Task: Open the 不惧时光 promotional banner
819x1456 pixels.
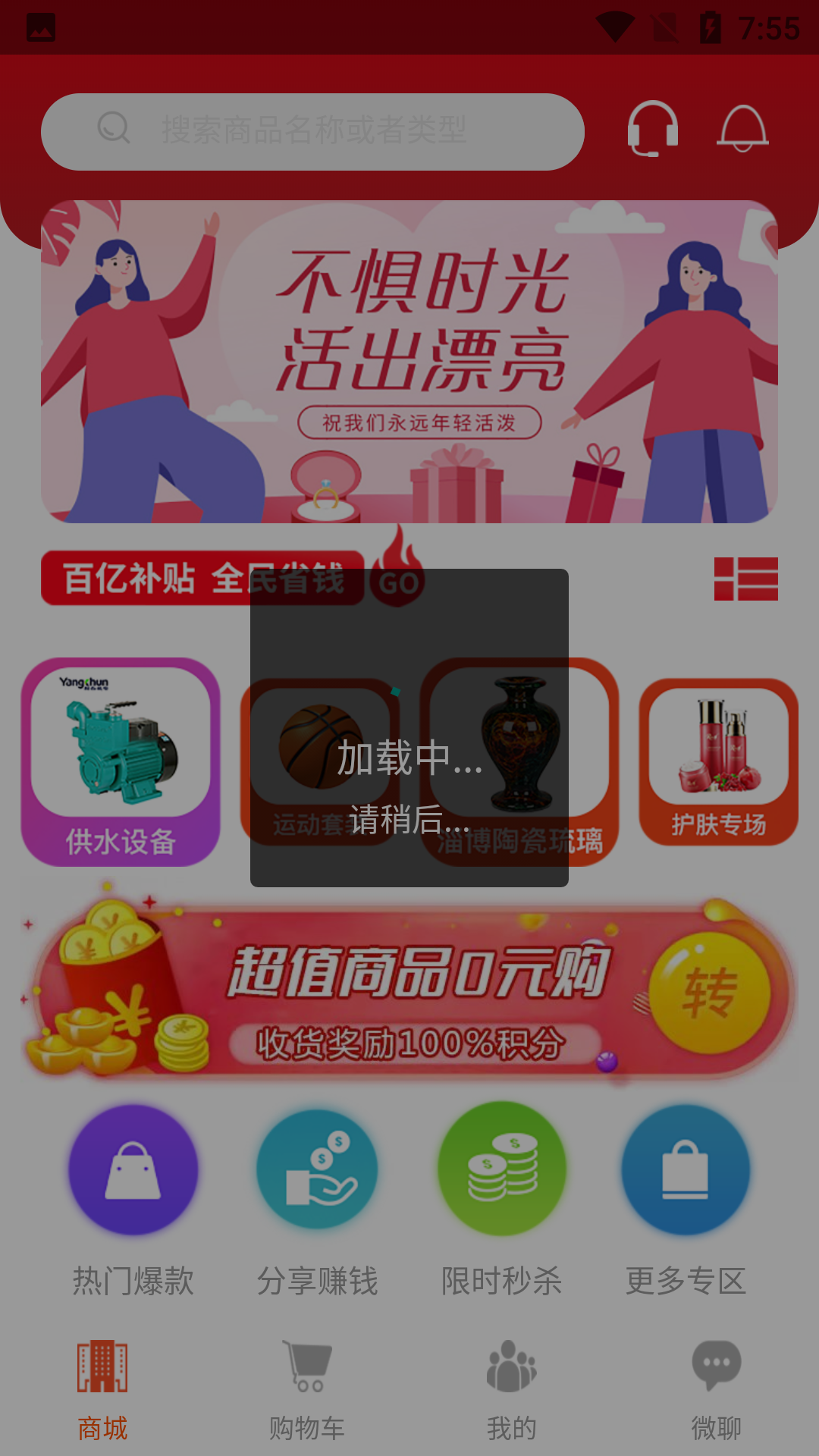Action: click(409, 361)
